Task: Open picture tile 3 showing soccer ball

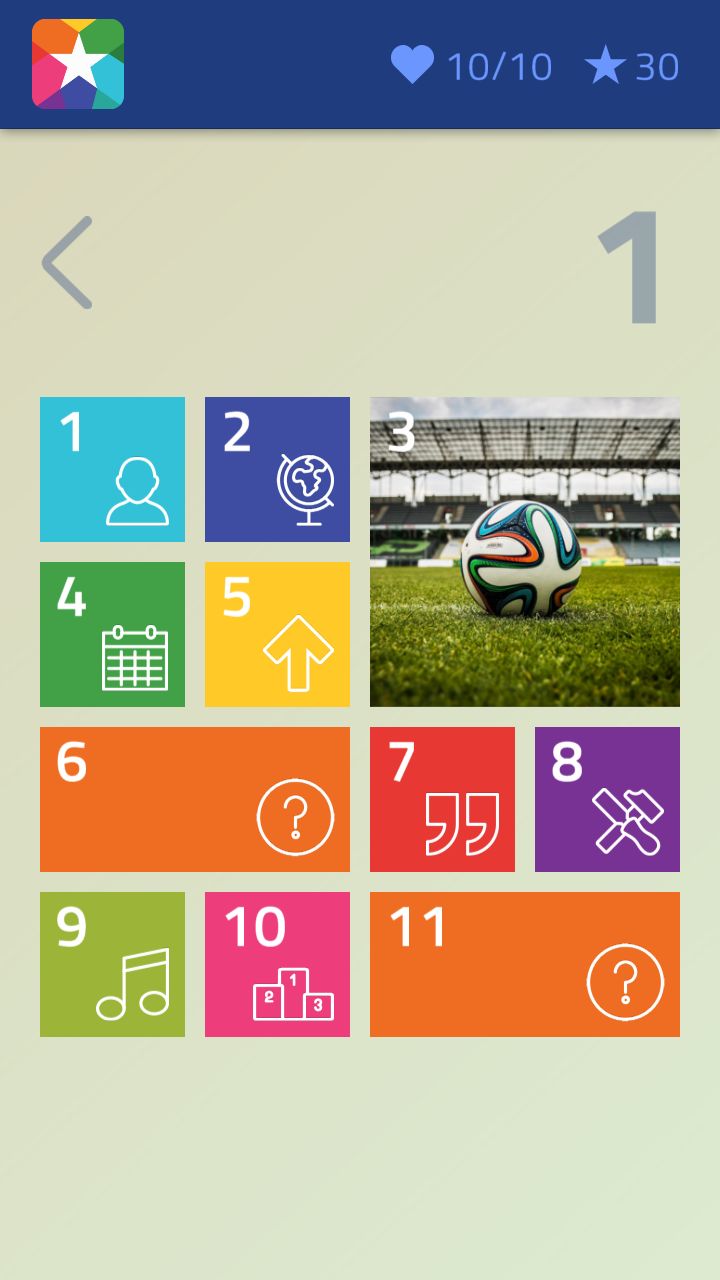Action: 525,552
